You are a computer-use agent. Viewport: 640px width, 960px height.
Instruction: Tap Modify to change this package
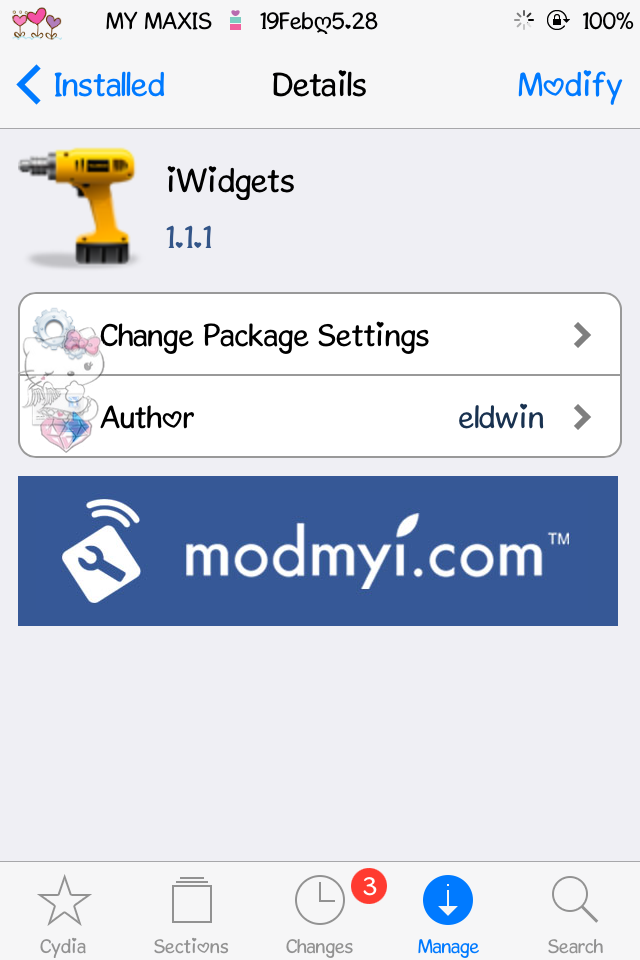569,86
